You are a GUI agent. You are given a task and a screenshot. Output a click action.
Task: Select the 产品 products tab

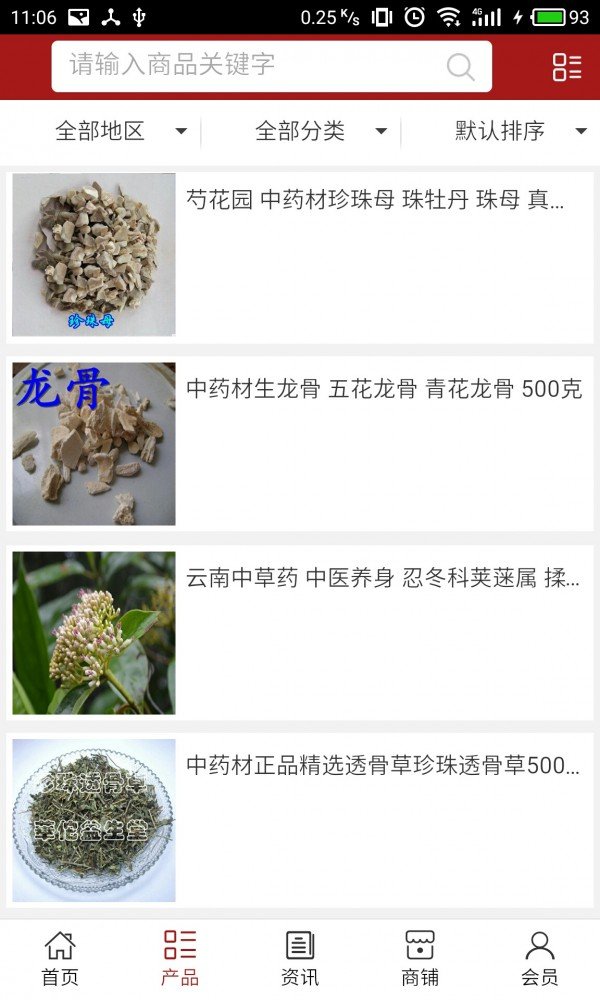tap(180, 958)
